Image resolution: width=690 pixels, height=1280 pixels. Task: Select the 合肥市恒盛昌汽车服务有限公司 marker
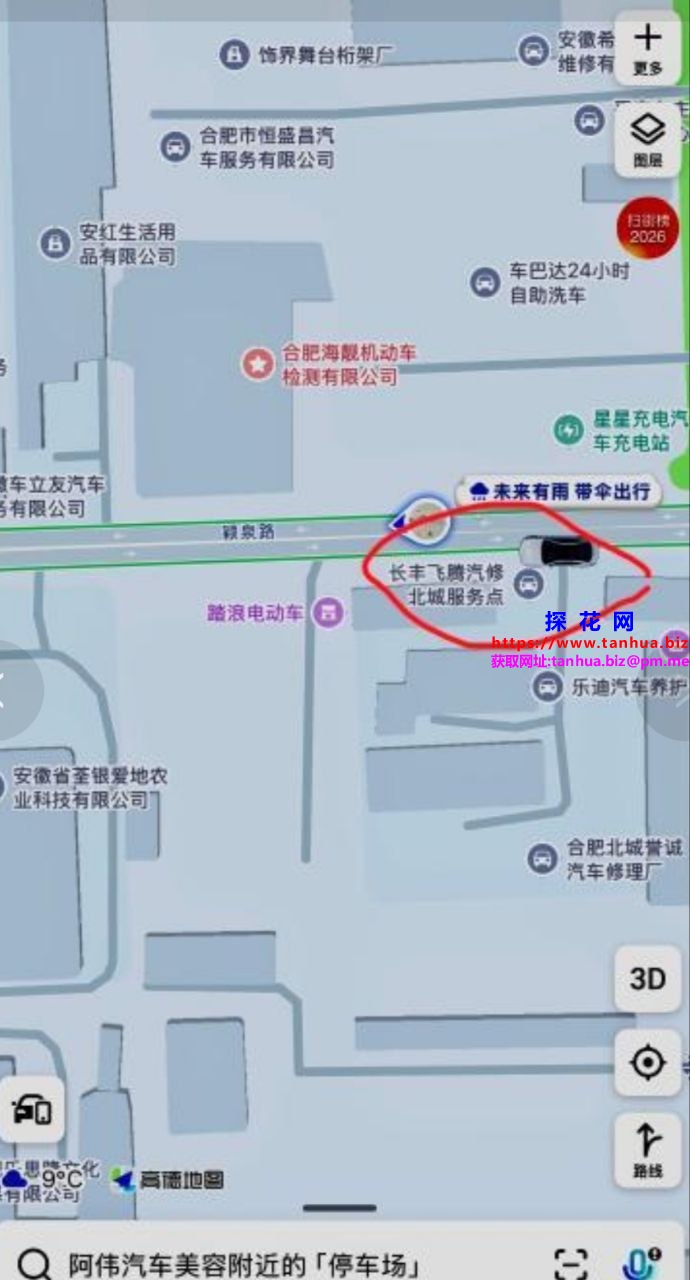click(x=175, y=147)
